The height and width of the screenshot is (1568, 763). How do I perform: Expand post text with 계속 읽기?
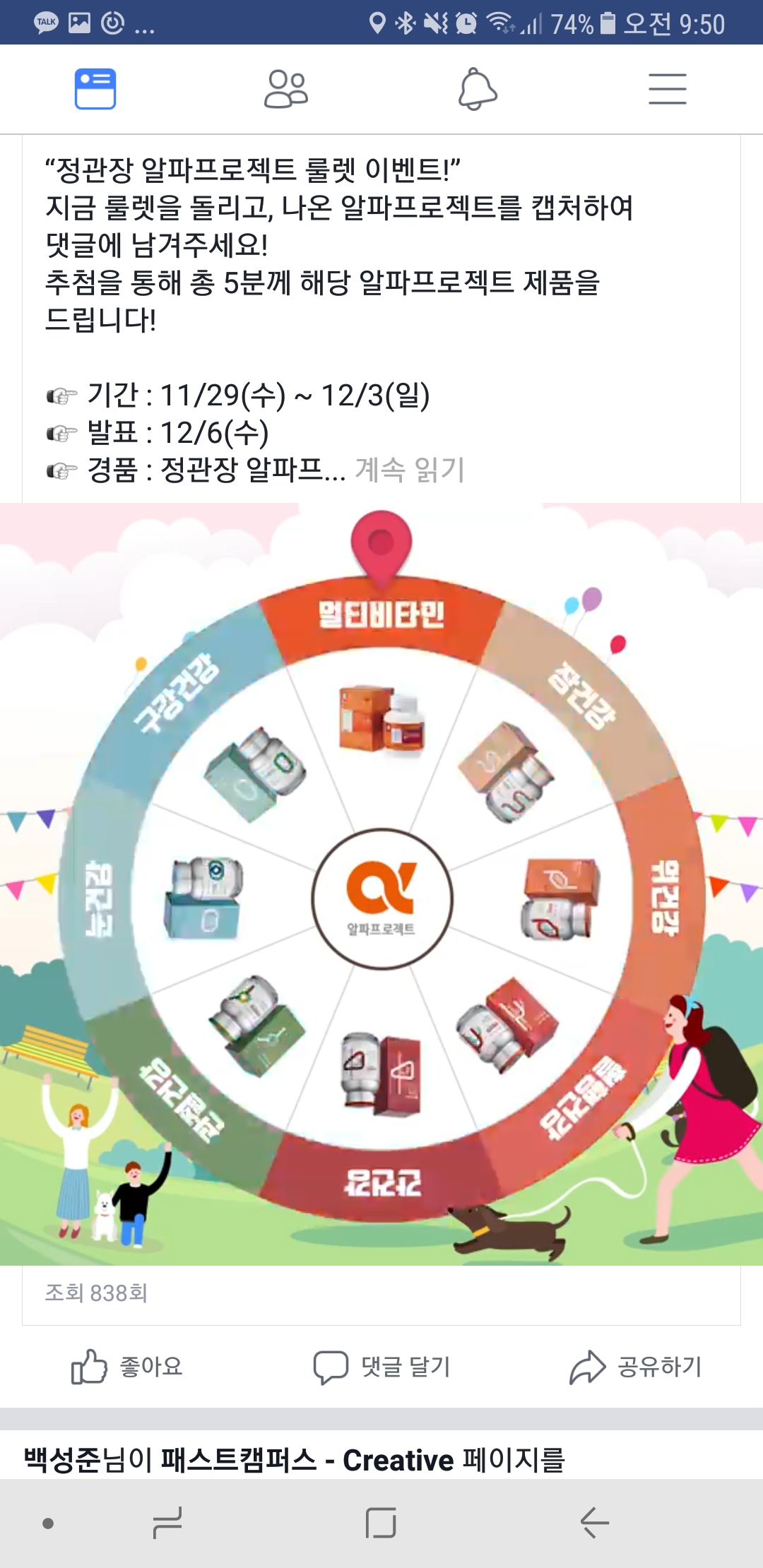(x=410, y=470)
